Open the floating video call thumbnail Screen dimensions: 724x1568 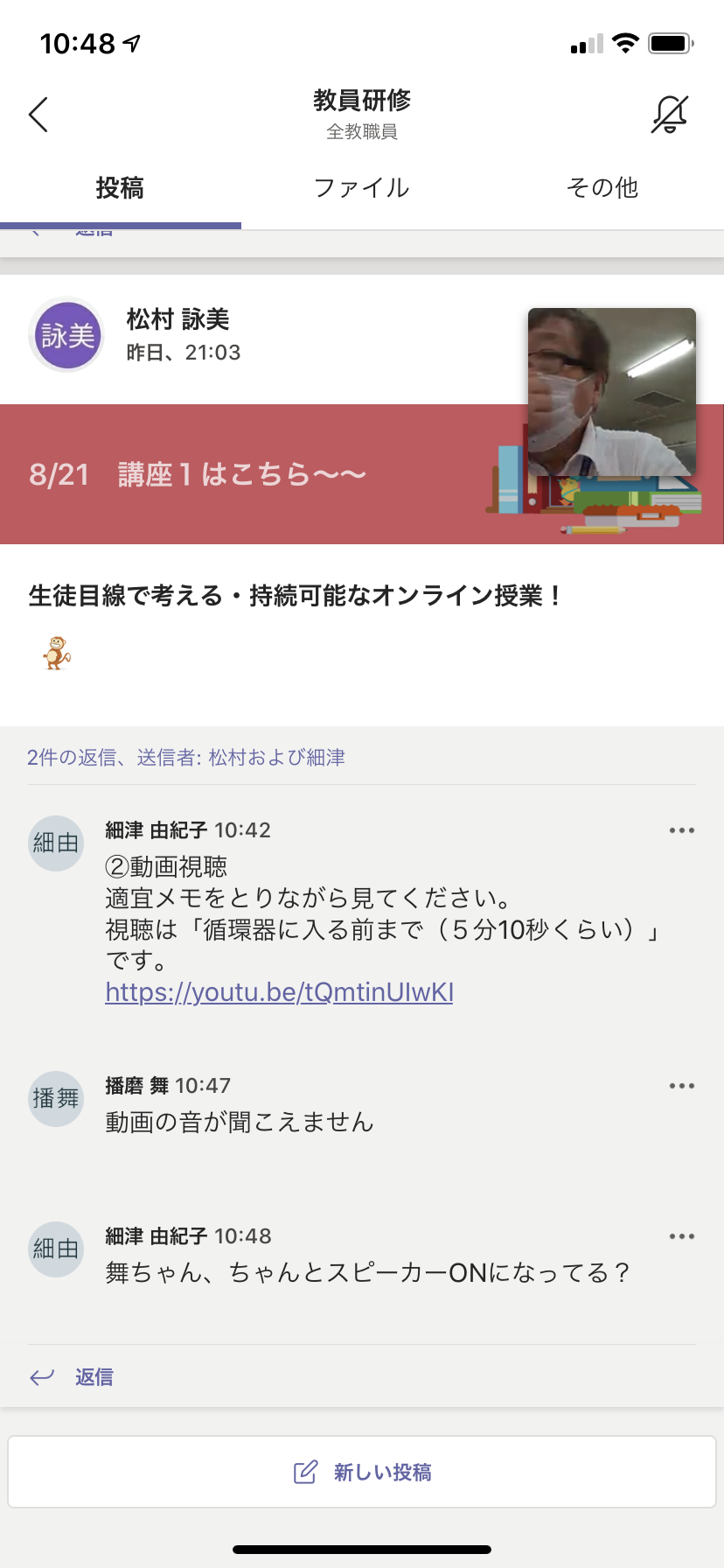(x=612, y=392)
